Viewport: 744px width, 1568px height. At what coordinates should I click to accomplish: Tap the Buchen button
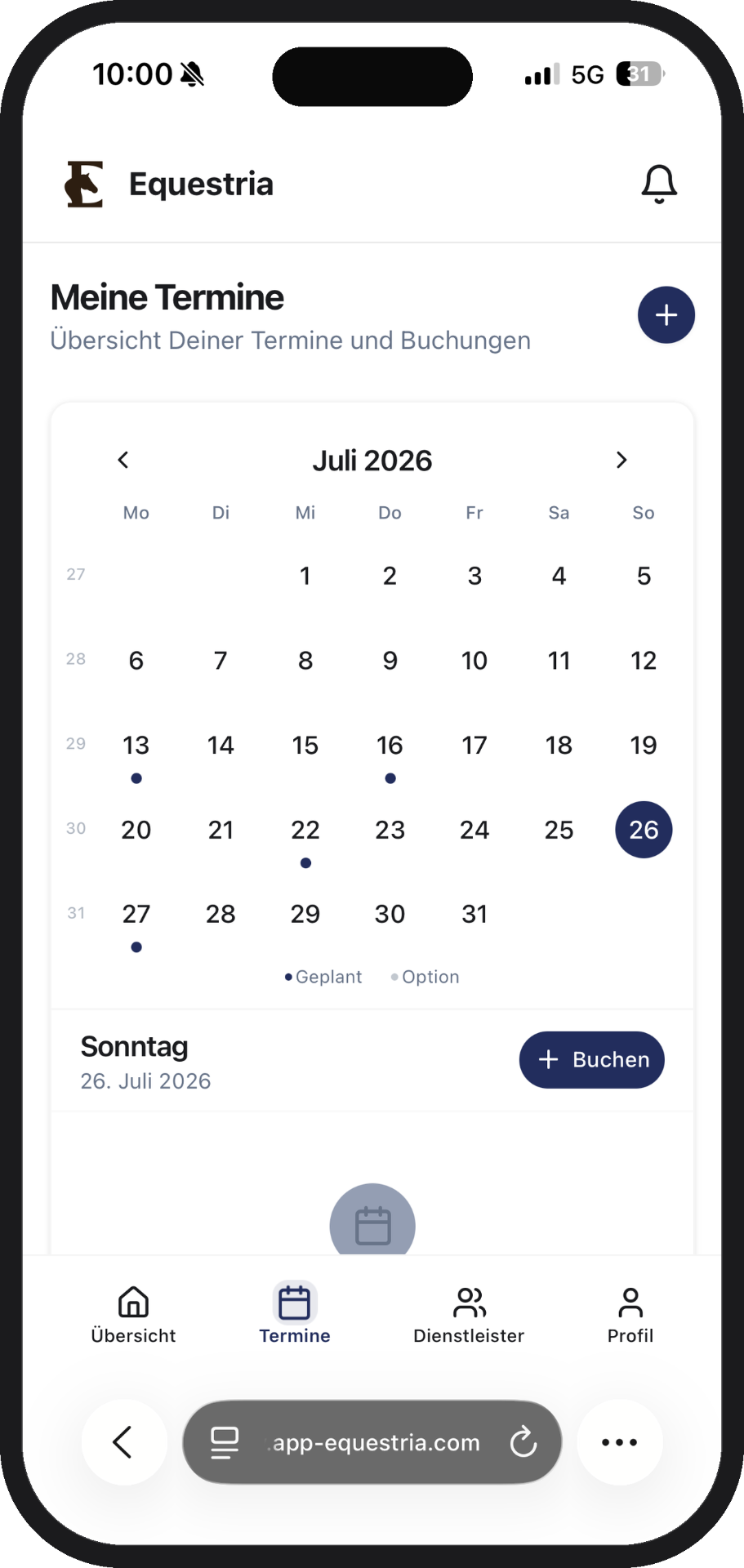[592, 1060]
